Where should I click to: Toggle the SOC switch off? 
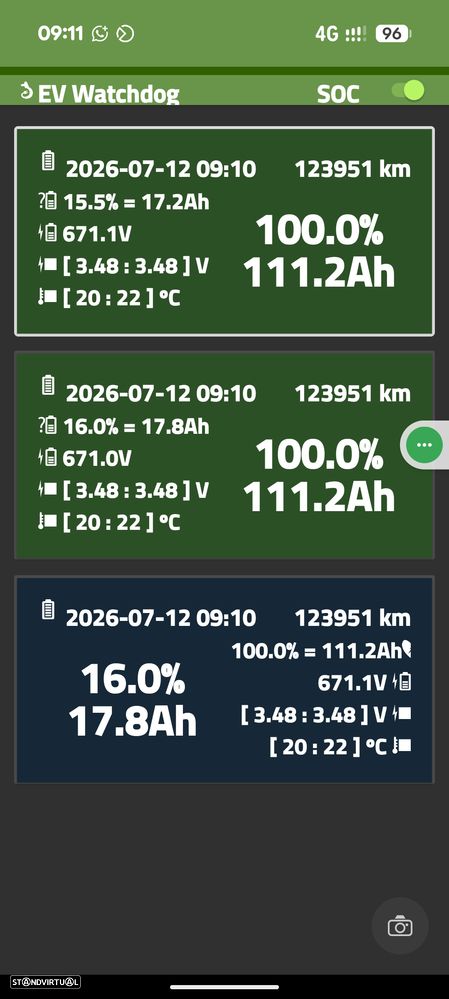(408, 90)
